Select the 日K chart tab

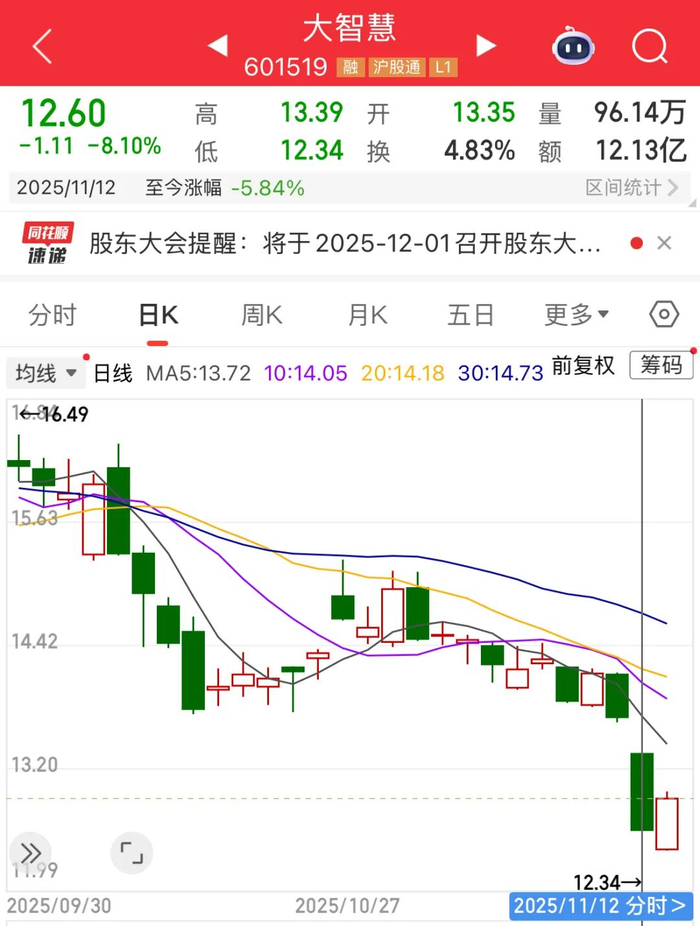point(157,316)
